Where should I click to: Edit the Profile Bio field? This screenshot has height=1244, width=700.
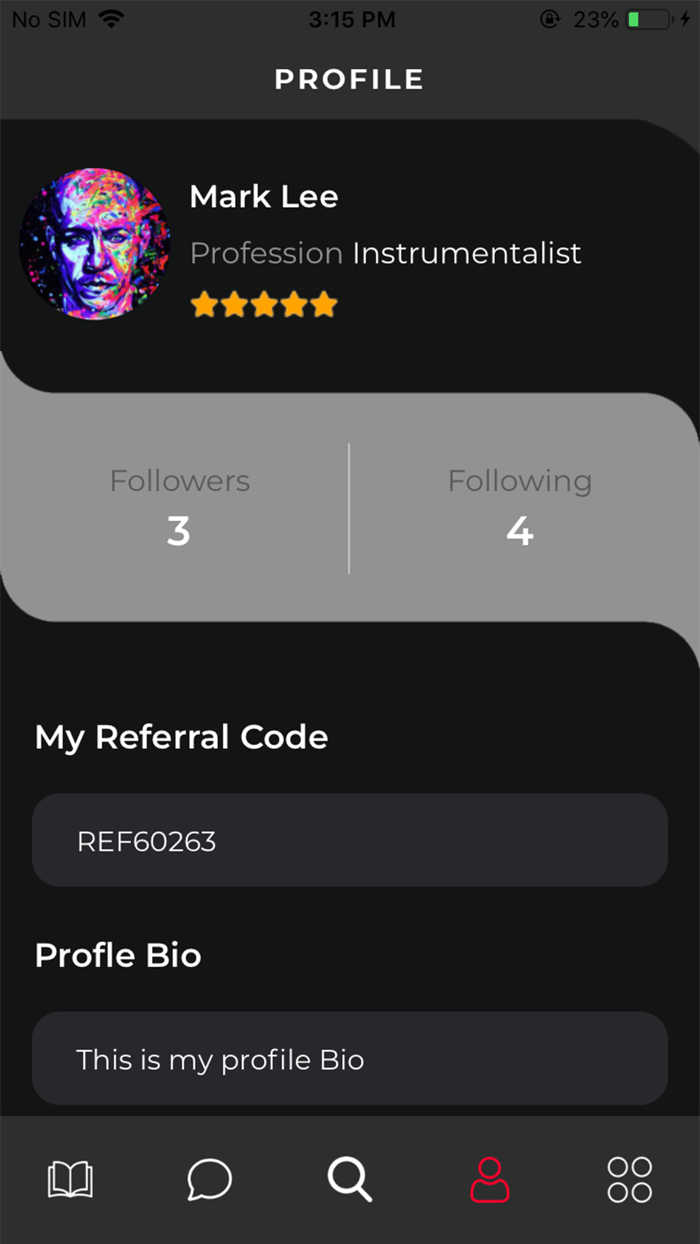coord(350,1059)
